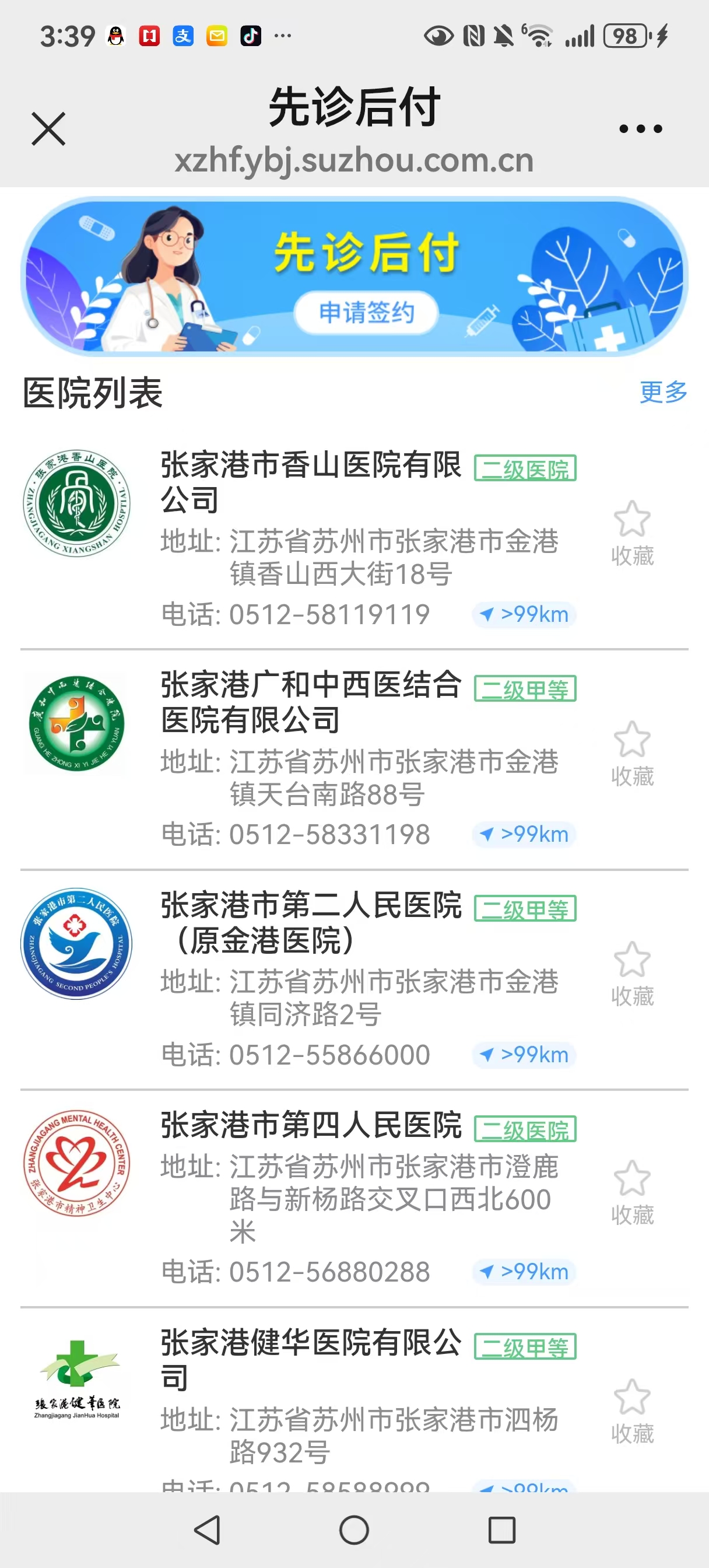Open 更多 to see more hospitals
Screen dimensions: 709x1568
tap(663, 392)
